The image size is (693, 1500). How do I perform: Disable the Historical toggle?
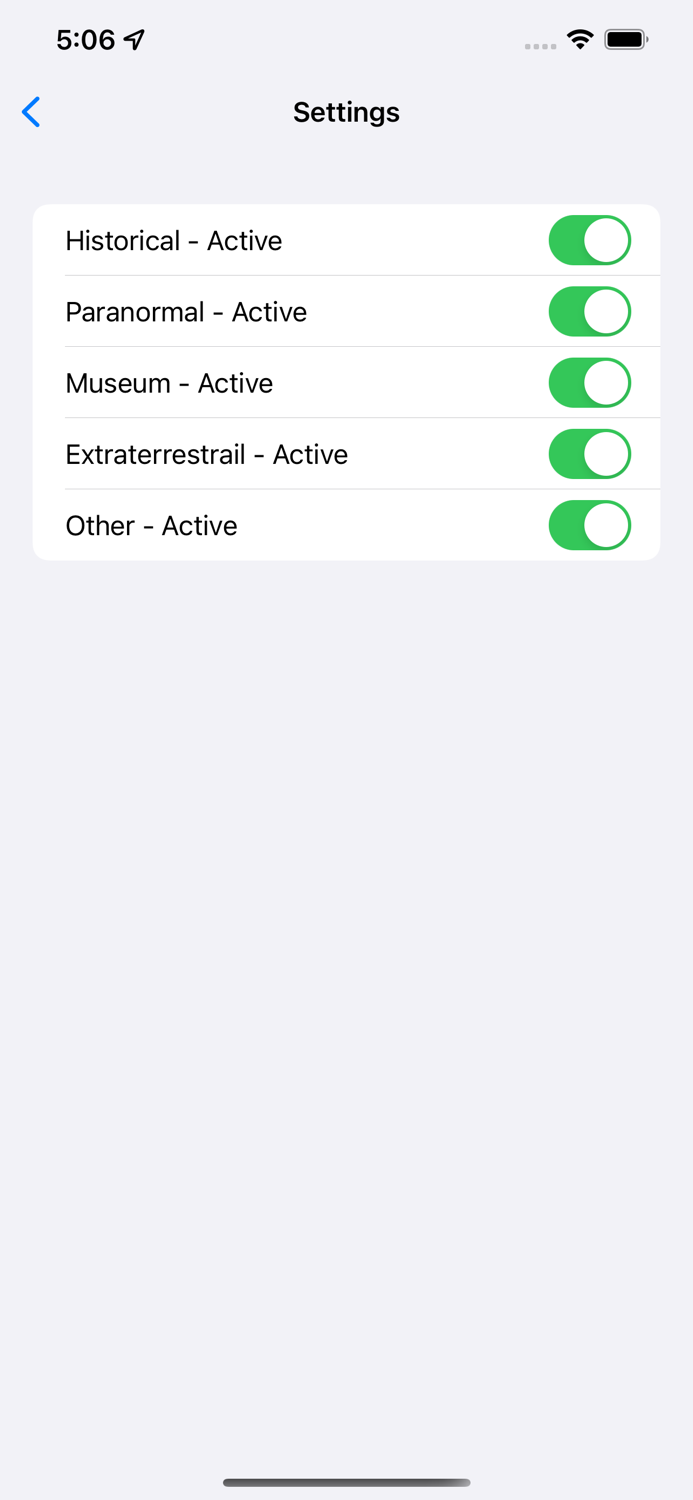point(589,241)
